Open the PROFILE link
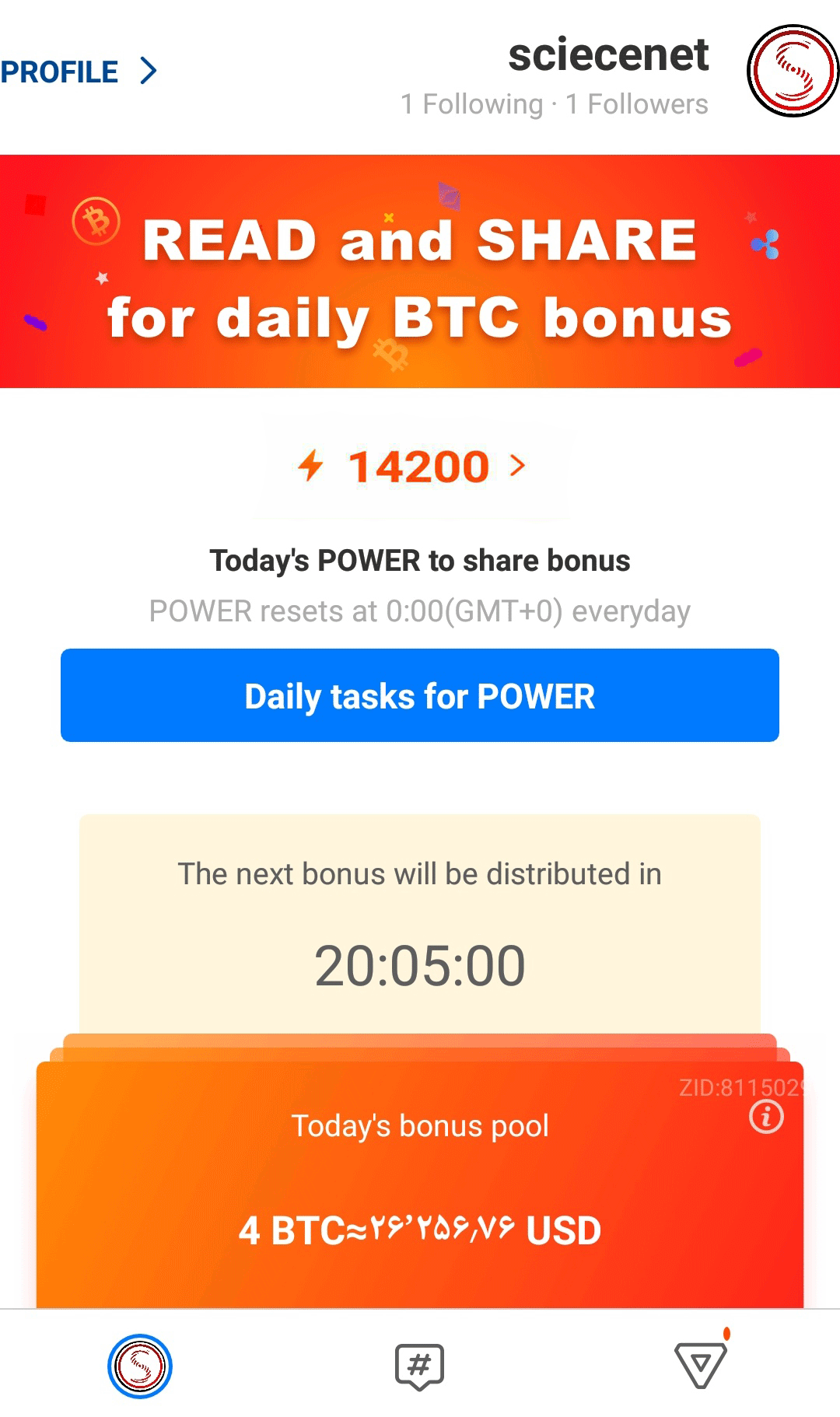Viewport: 840px width, 1417px height. (x=78, y=72)
